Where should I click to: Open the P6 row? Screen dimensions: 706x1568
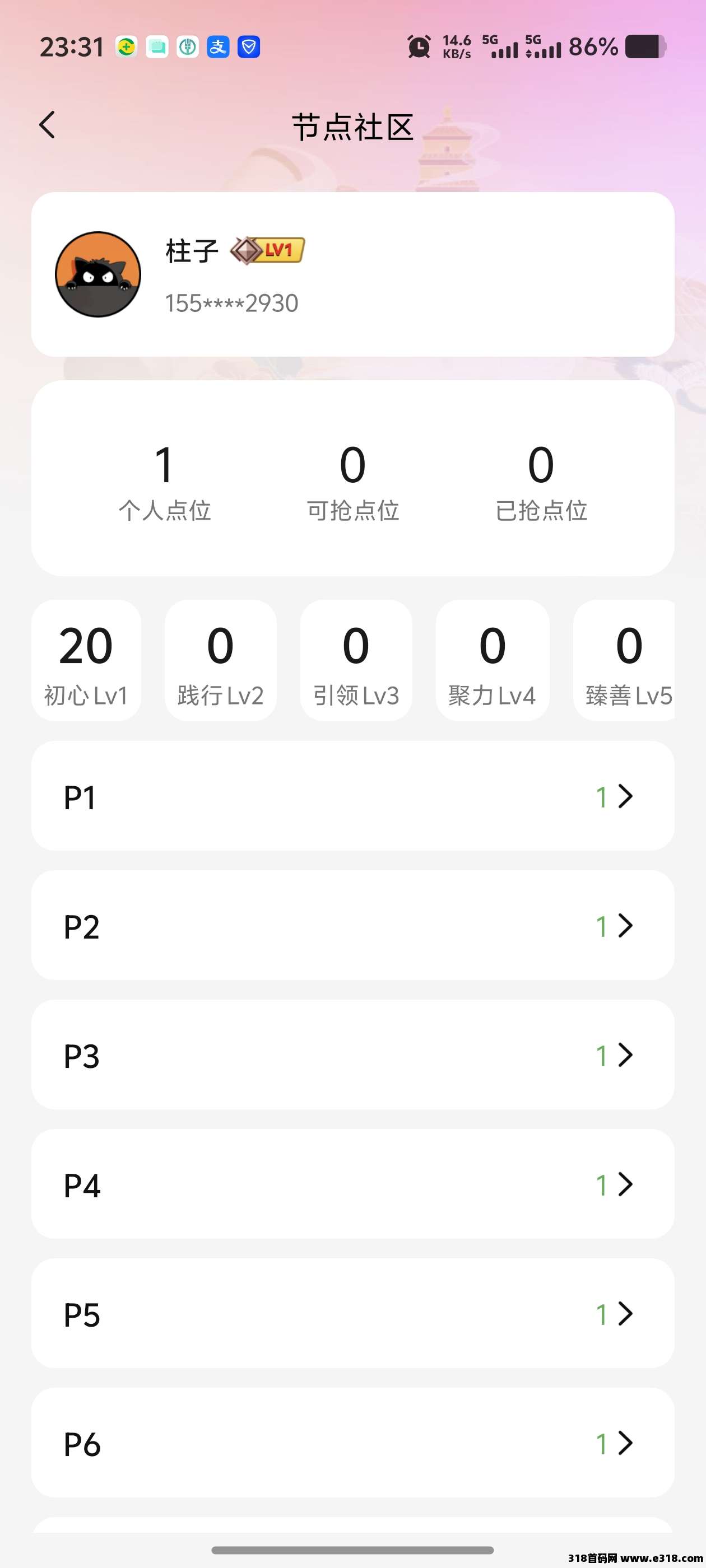pyautogui.click(x=352, y=1443)
